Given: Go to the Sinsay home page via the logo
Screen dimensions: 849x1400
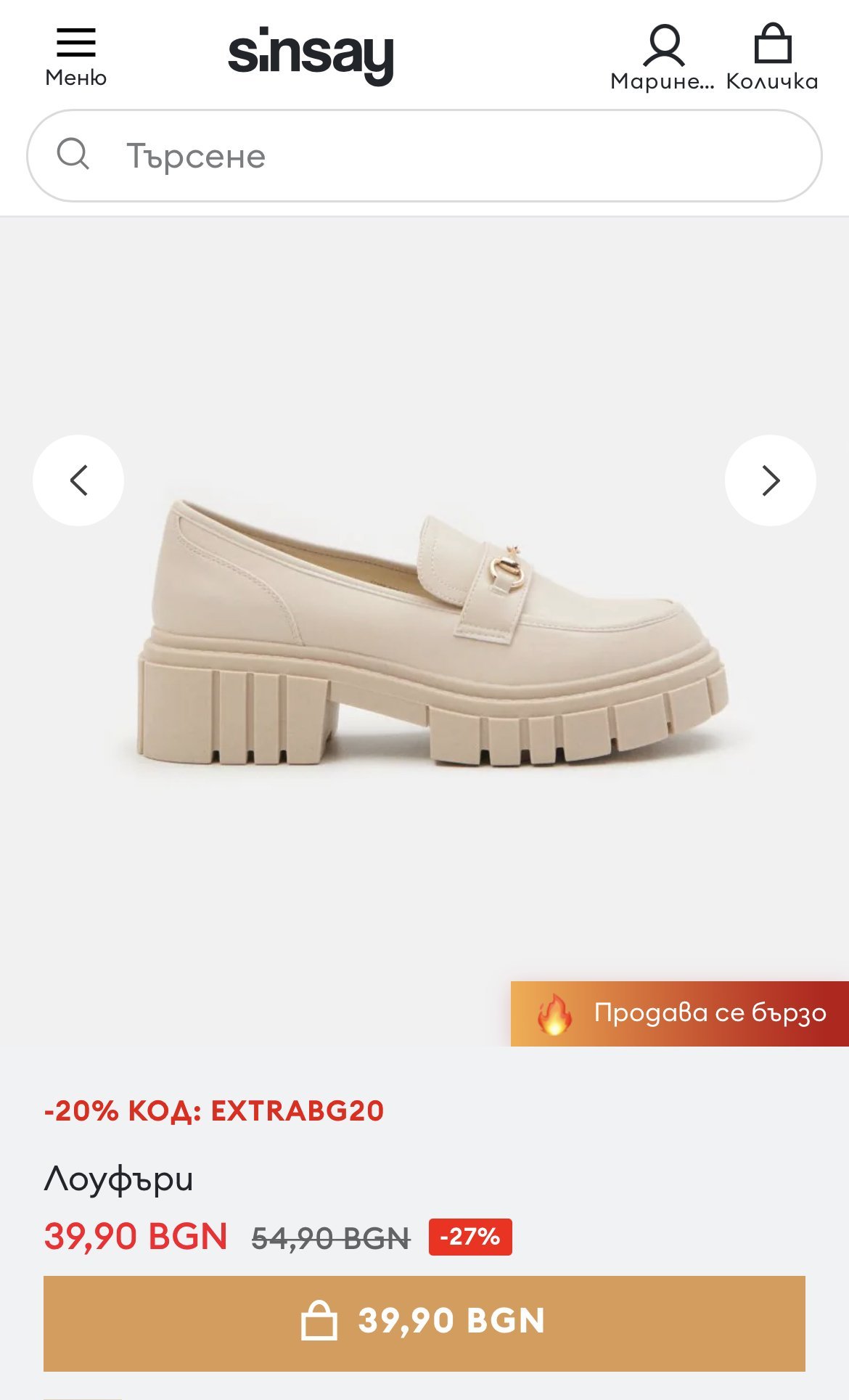Looking at the screenshot, I should [x=311, y=56].
